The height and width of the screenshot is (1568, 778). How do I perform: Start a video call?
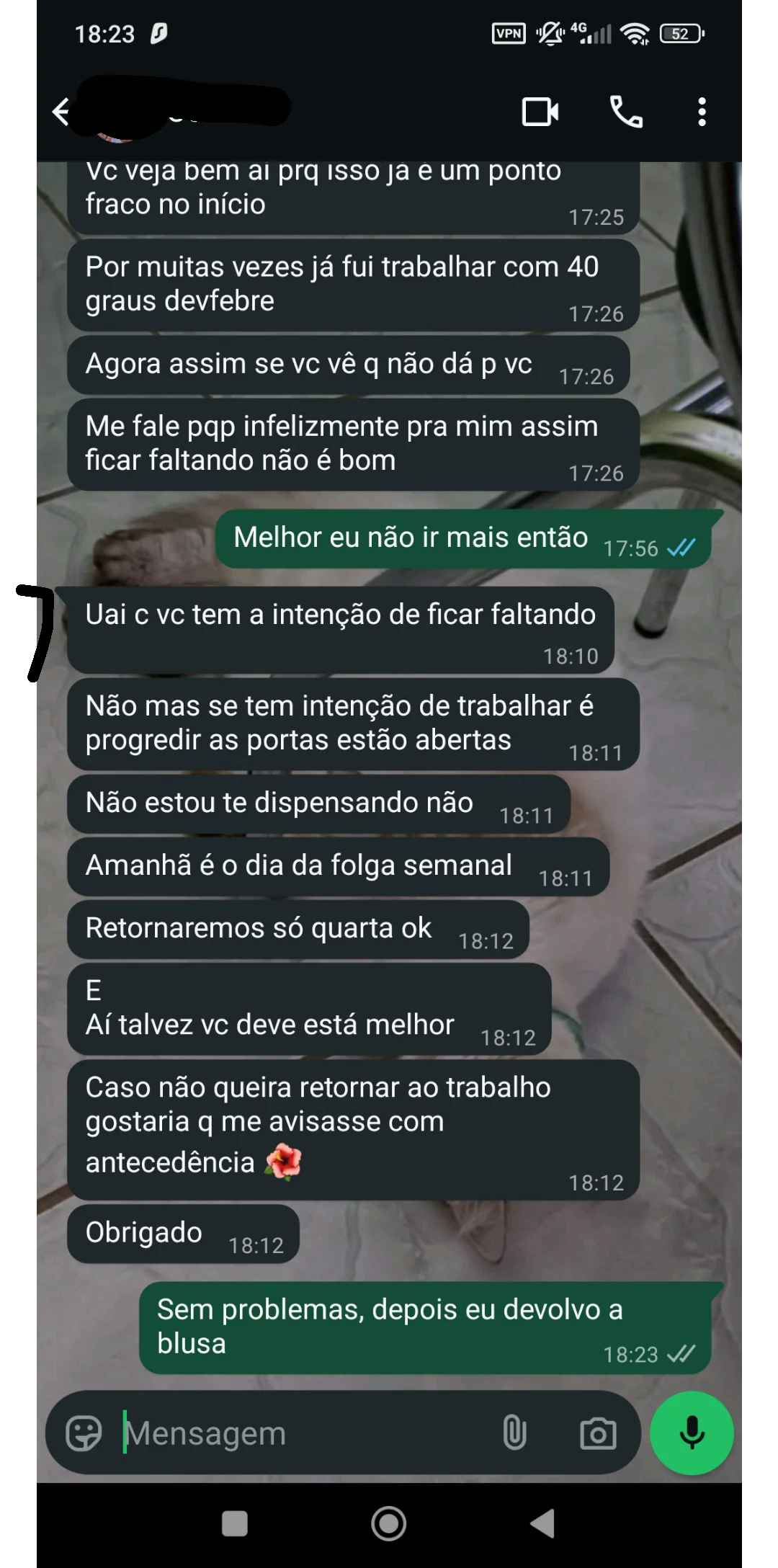(x=540, y=112)
